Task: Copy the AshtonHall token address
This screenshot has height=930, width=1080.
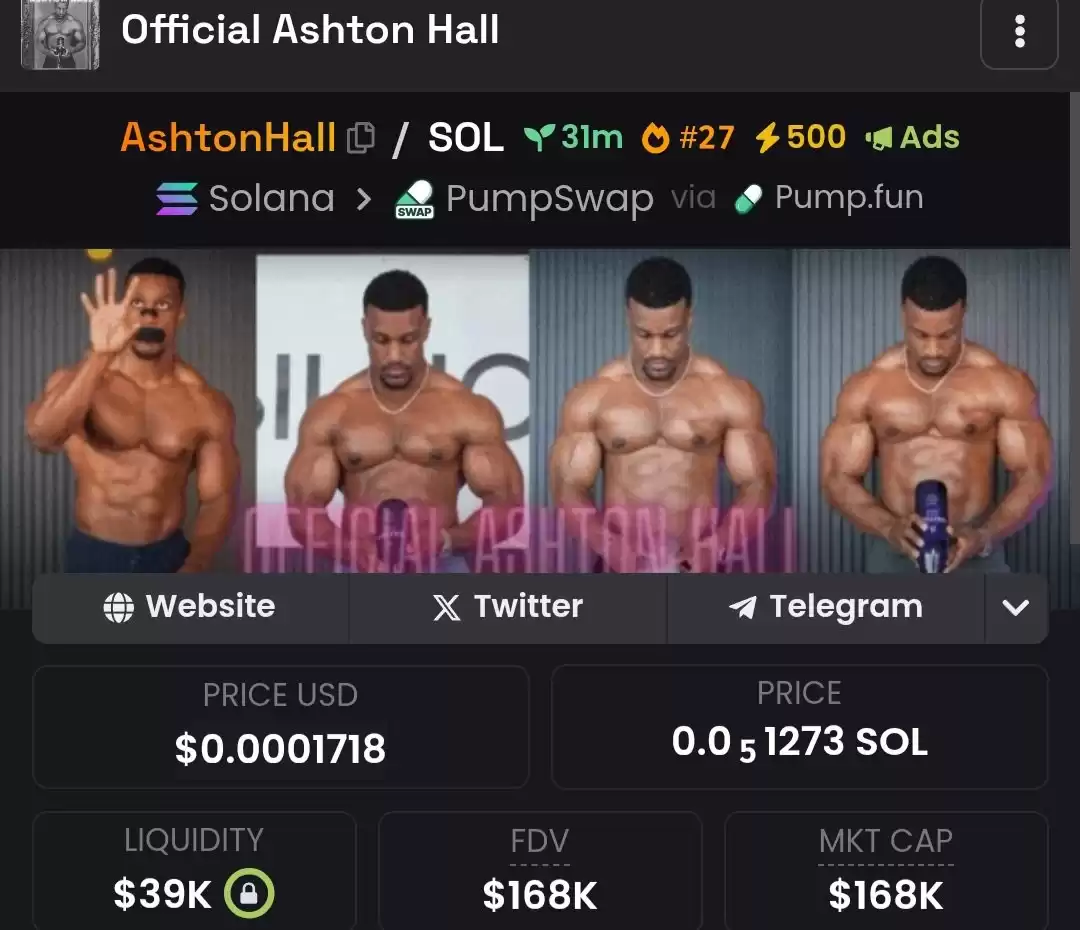Action: [360, 138]
